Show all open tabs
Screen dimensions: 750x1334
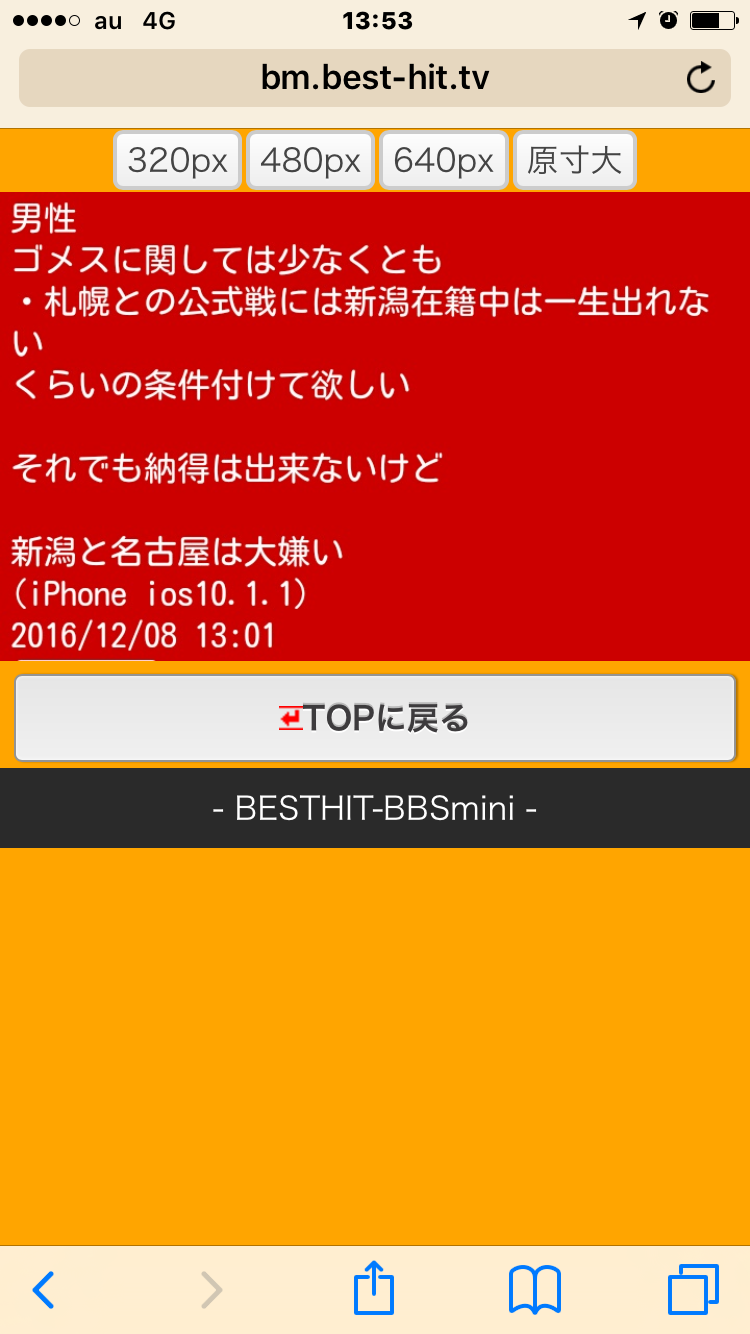click(x=692, y=1290)
